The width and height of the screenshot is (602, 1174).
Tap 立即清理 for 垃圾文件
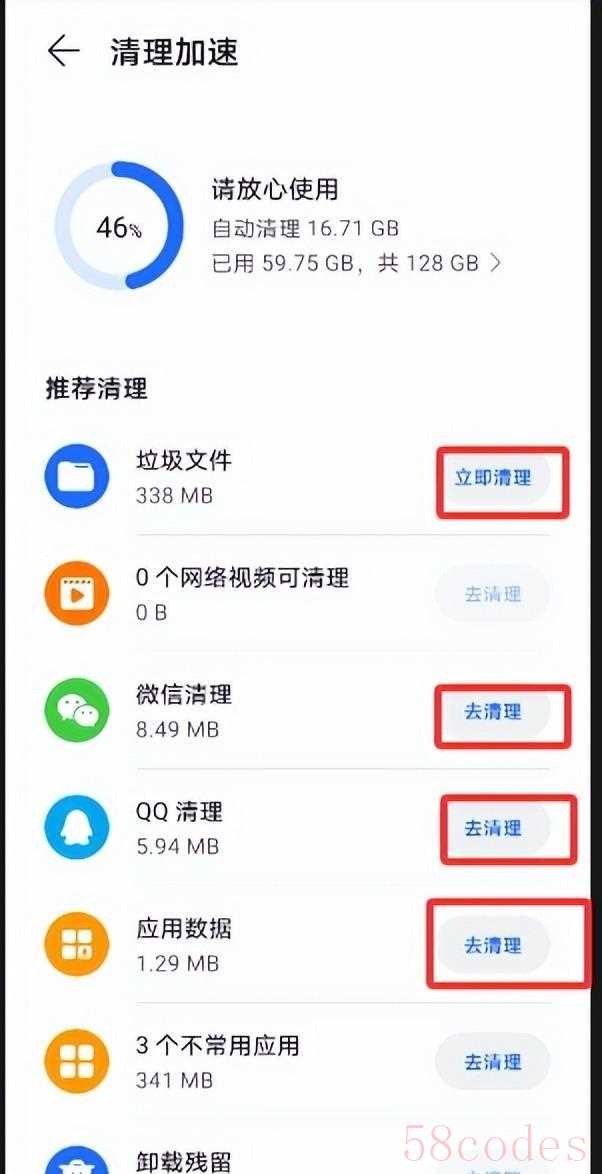(x=493, y=478)
